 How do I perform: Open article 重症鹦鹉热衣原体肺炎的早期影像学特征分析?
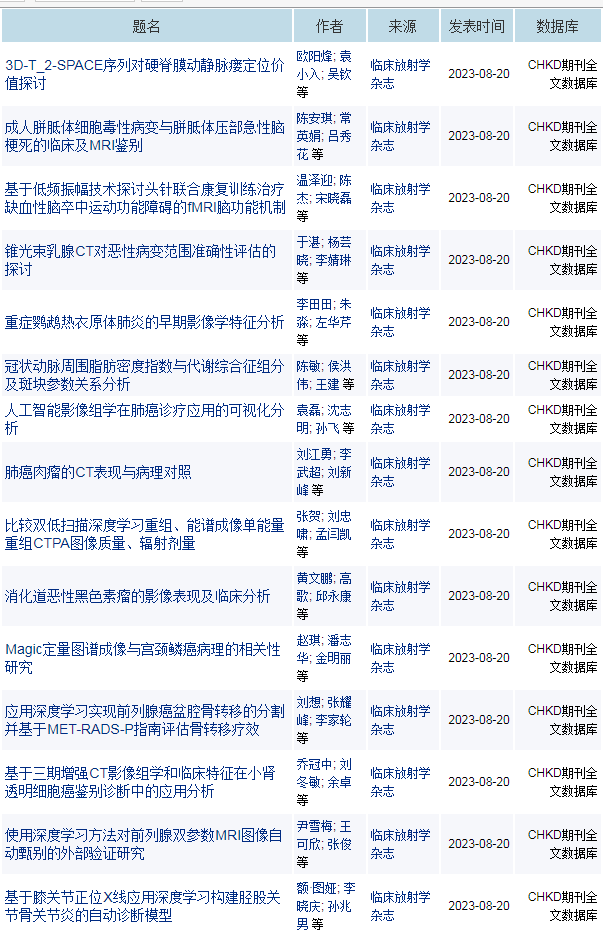(x=144, y=322)
